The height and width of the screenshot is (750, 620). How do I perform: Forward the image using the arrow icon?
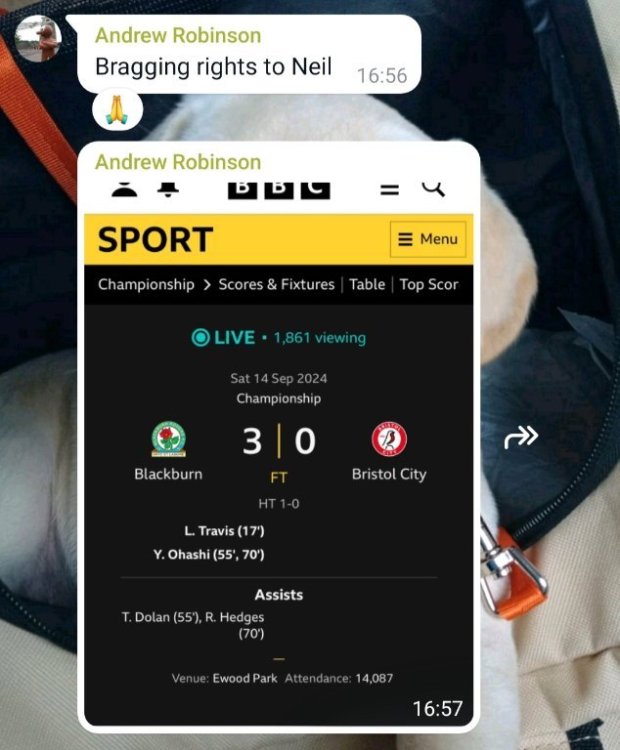point(521,436)
